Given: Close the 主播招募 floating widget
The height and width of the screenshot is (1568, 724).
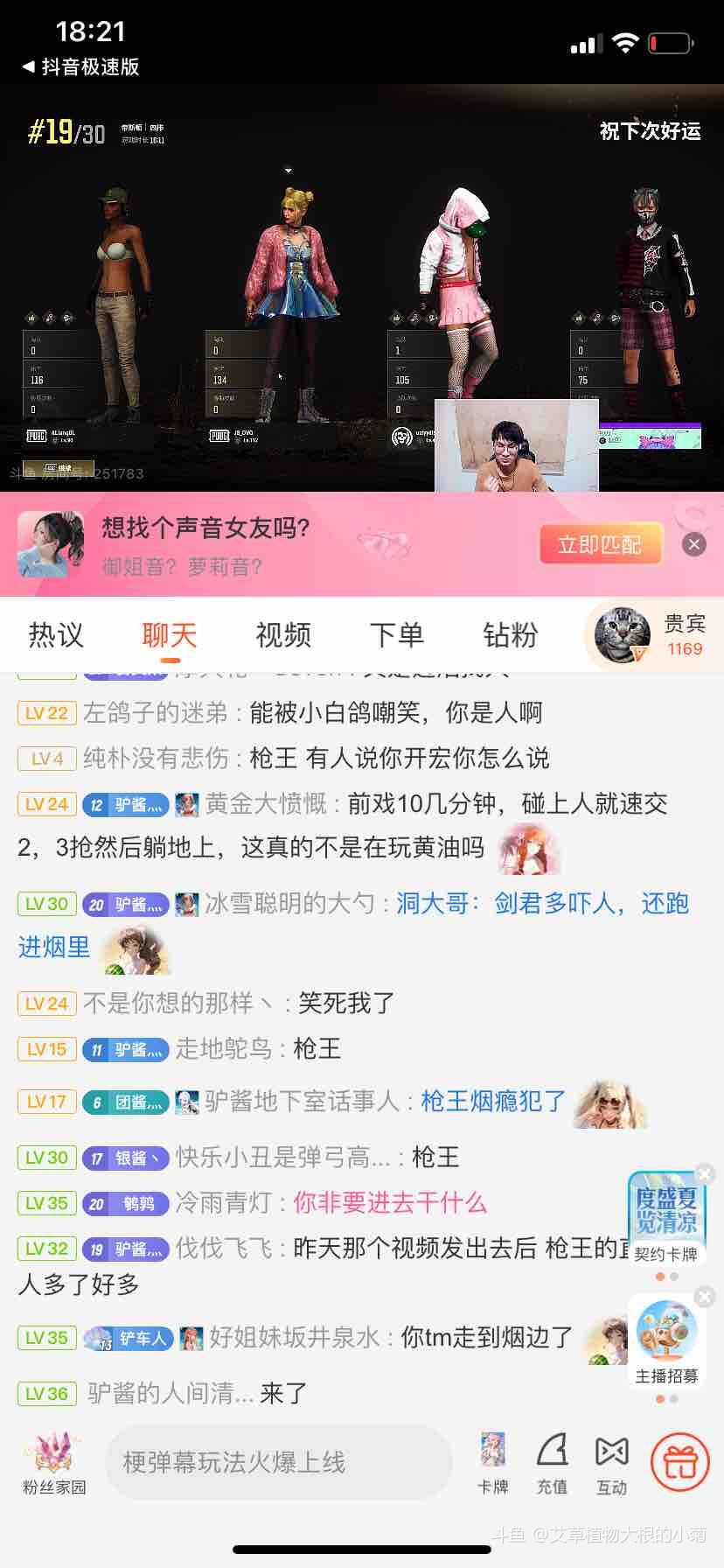Looking at the screenshot, I should pos(705,1297).
